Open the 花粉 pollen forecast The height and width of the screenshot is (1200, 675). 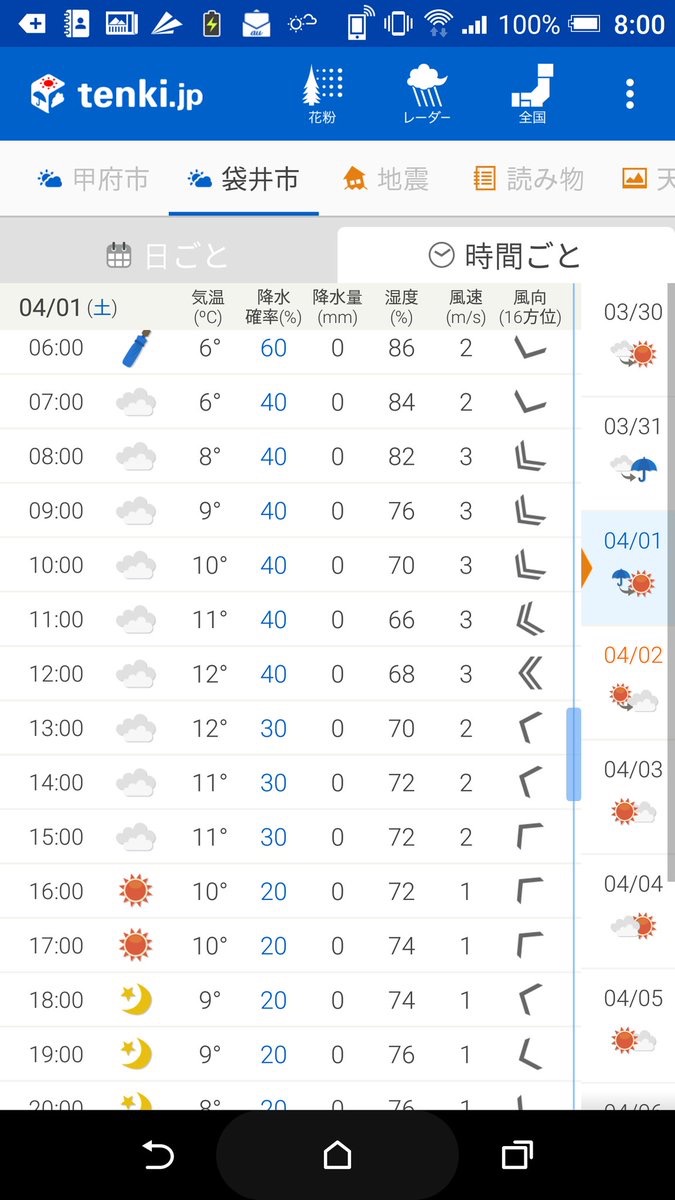click(322, 95)
